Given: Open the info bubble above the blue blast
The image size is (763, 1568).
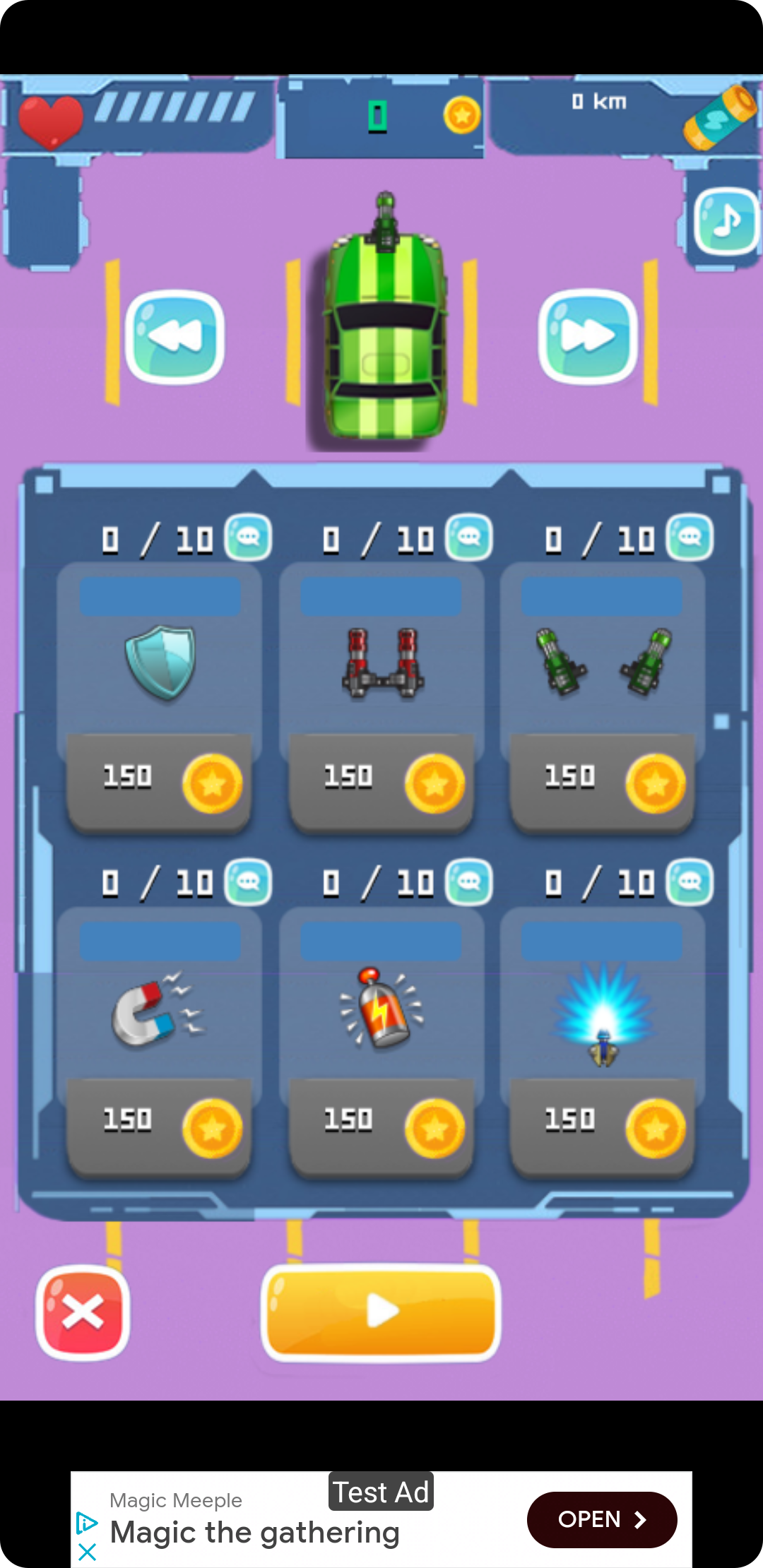Looking at the screenshot, I should (690, 882).
